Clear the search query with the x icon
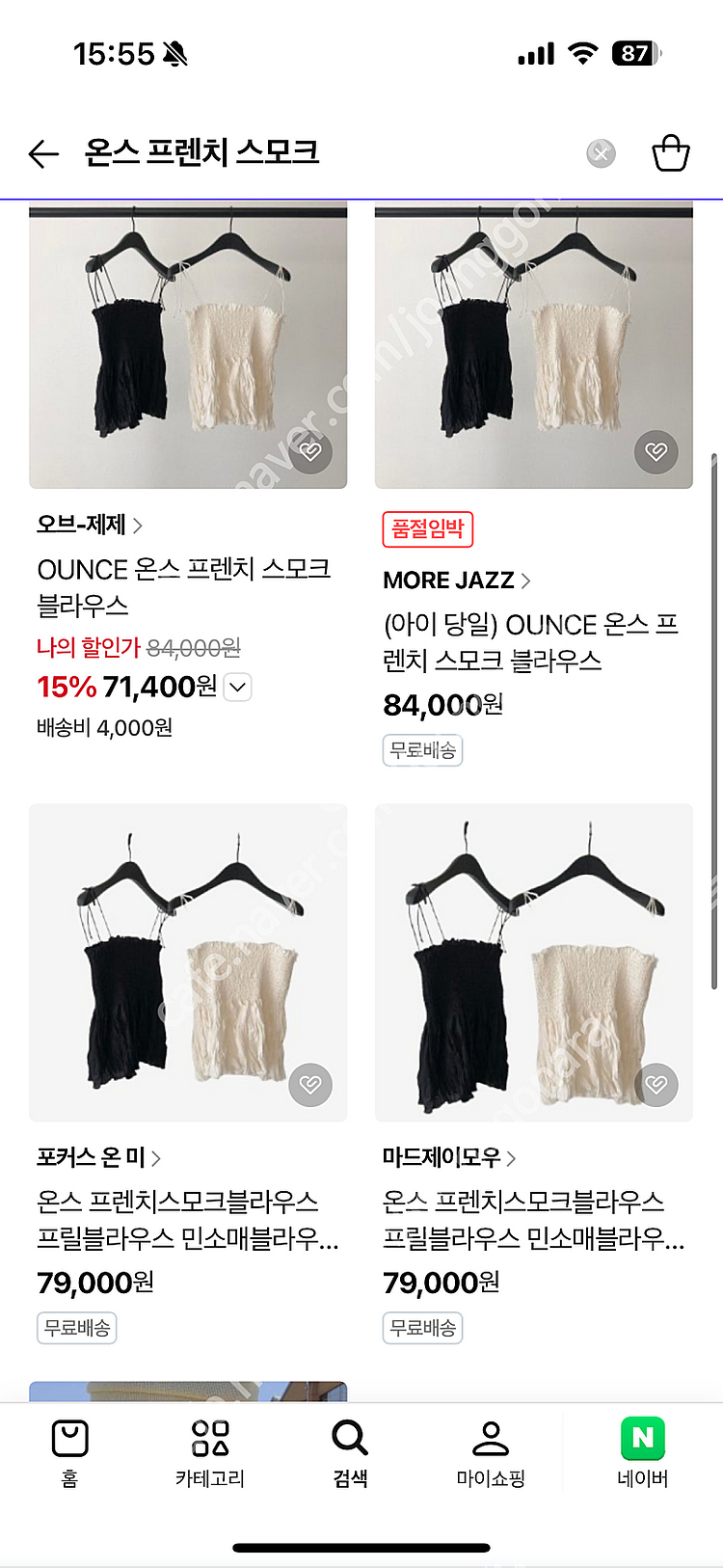 (x=600, y=152)
